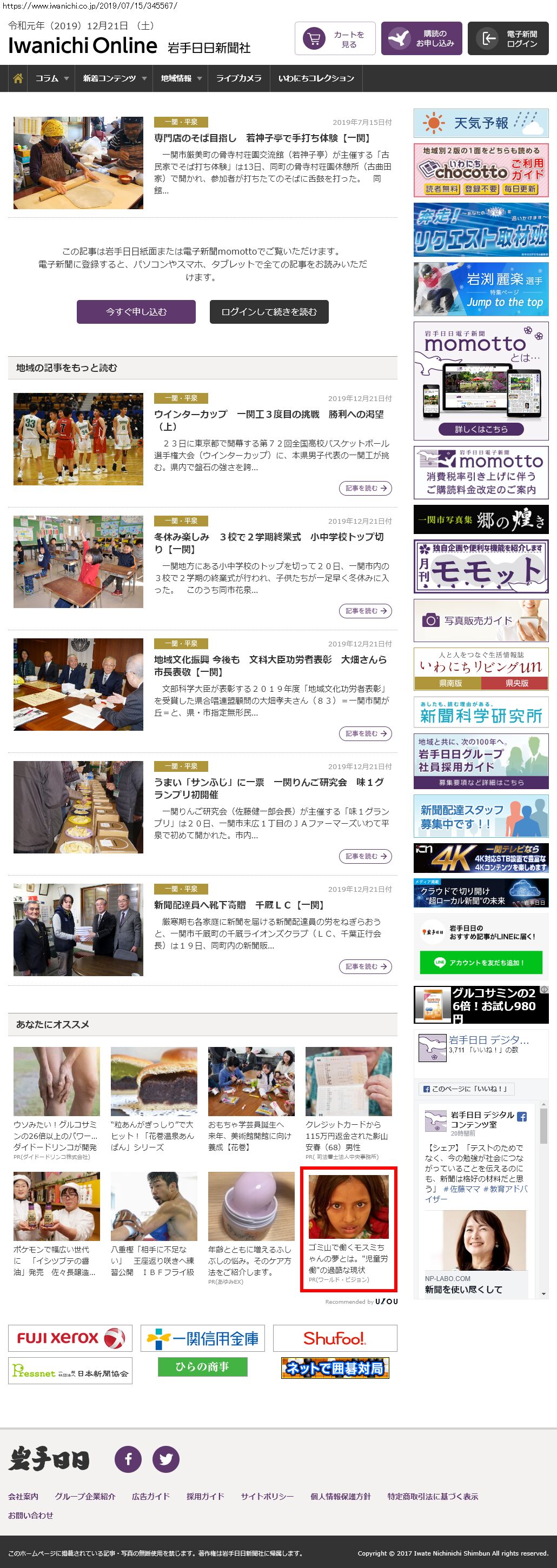The image size is (557, 1568).
Task: Open いわにちコレクション page
Action: [x=316, y=78]
